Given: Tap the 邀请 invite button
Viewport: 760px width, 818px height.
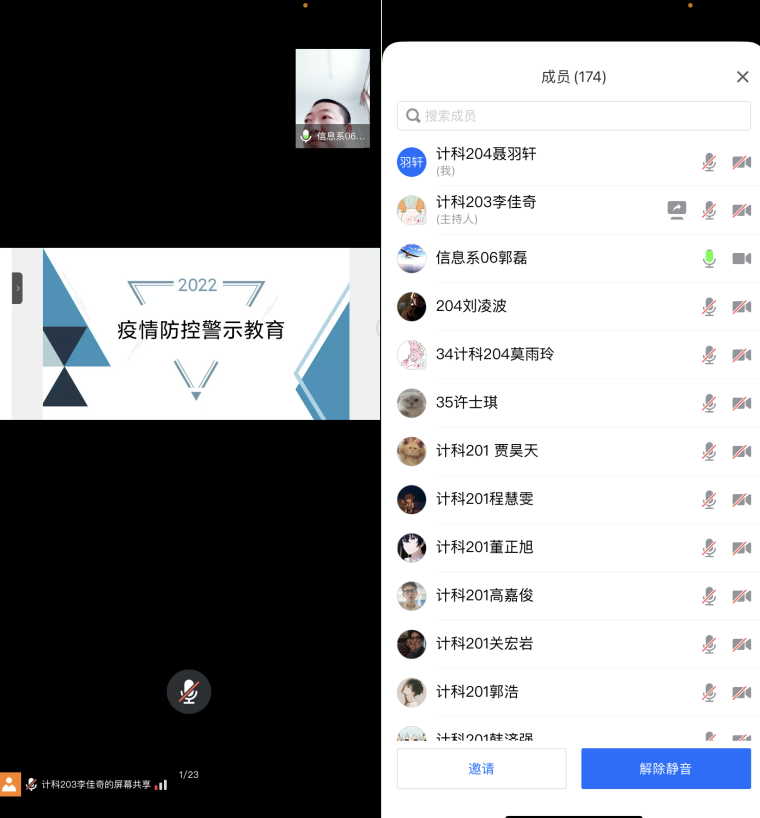Looking at the screenshot, I should click(481, 769).
